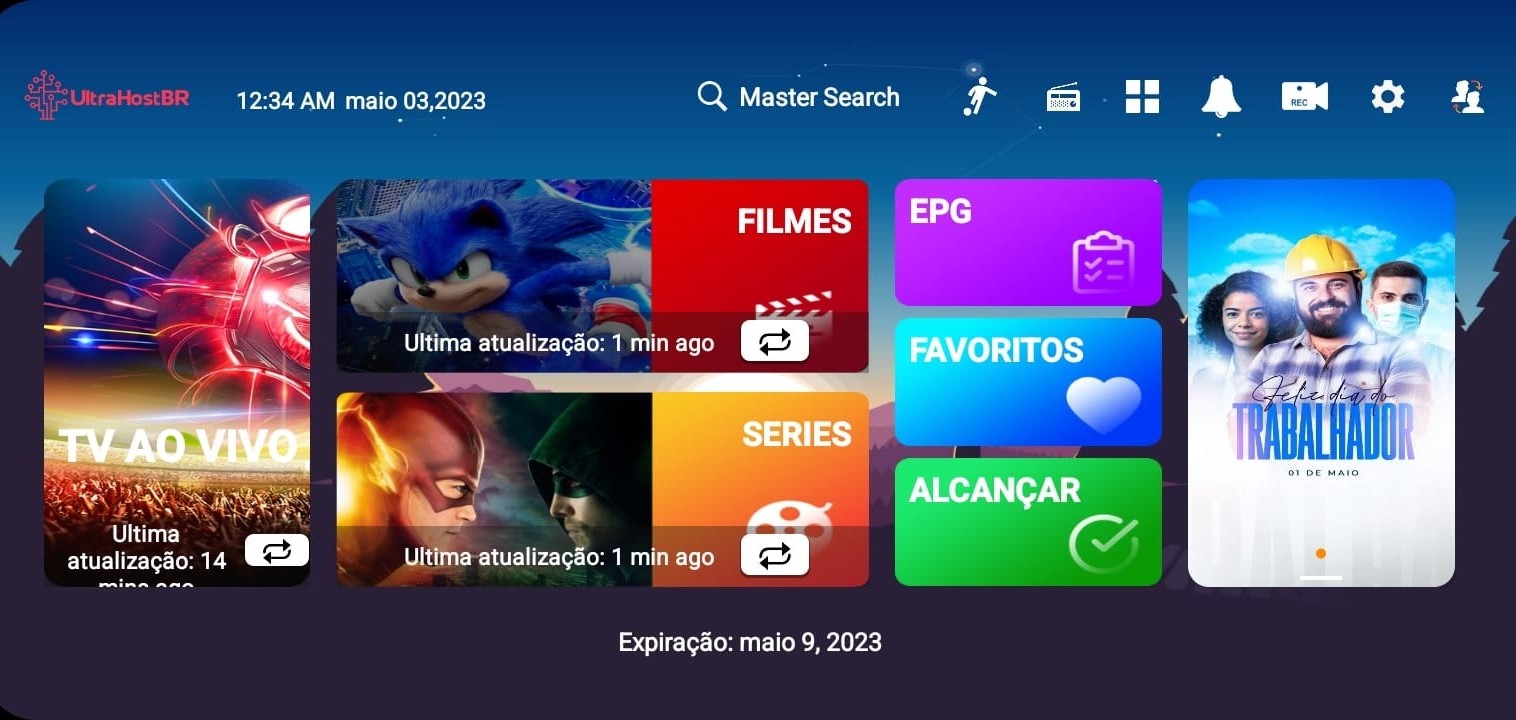Screen dimensions: 1516x720
Task: Open the recordings camera icon
Action: pos(1304,97)
